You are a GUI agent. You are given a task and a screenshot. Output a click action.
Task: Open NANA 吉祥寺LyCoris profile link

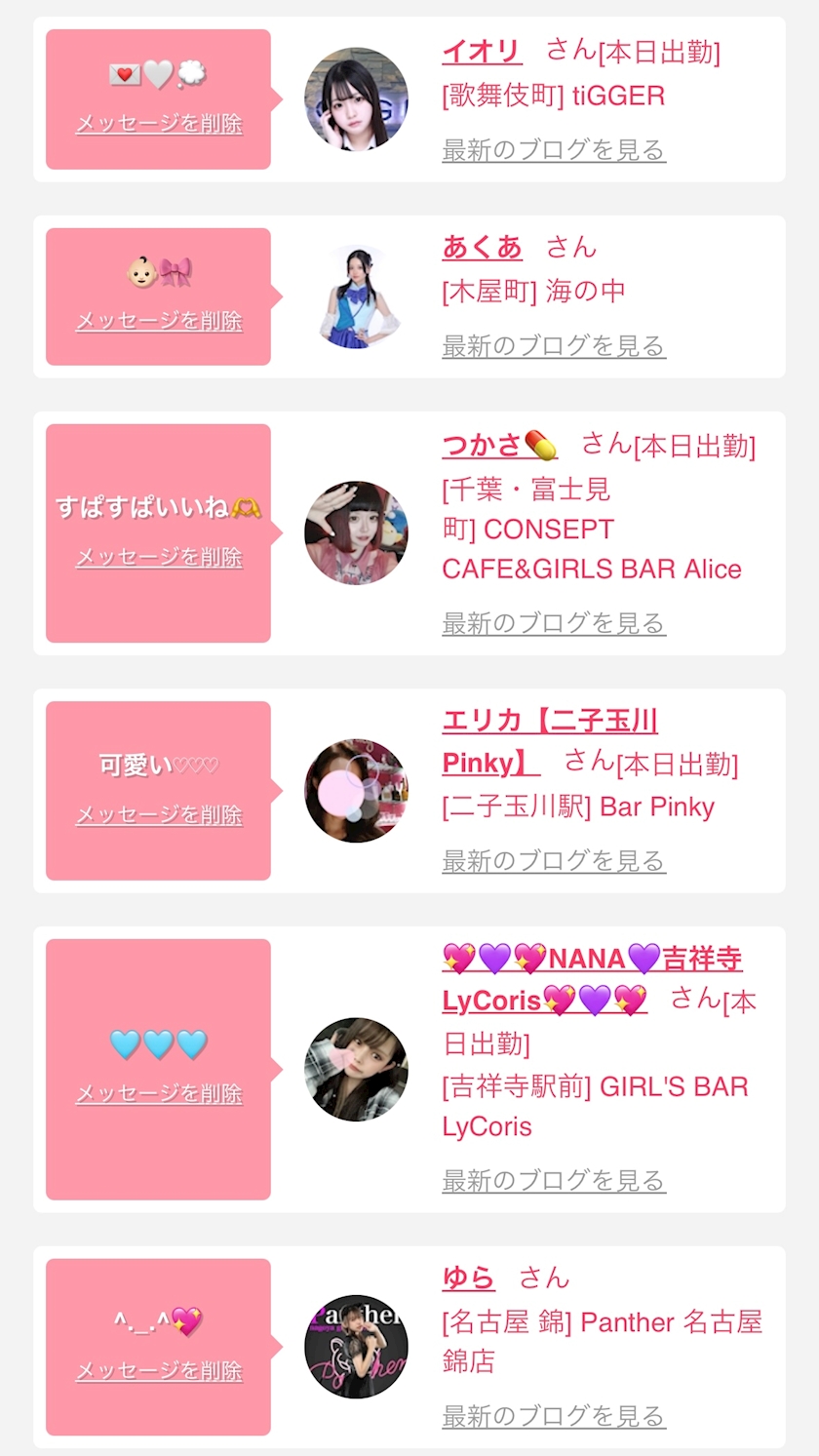[592, 979]
